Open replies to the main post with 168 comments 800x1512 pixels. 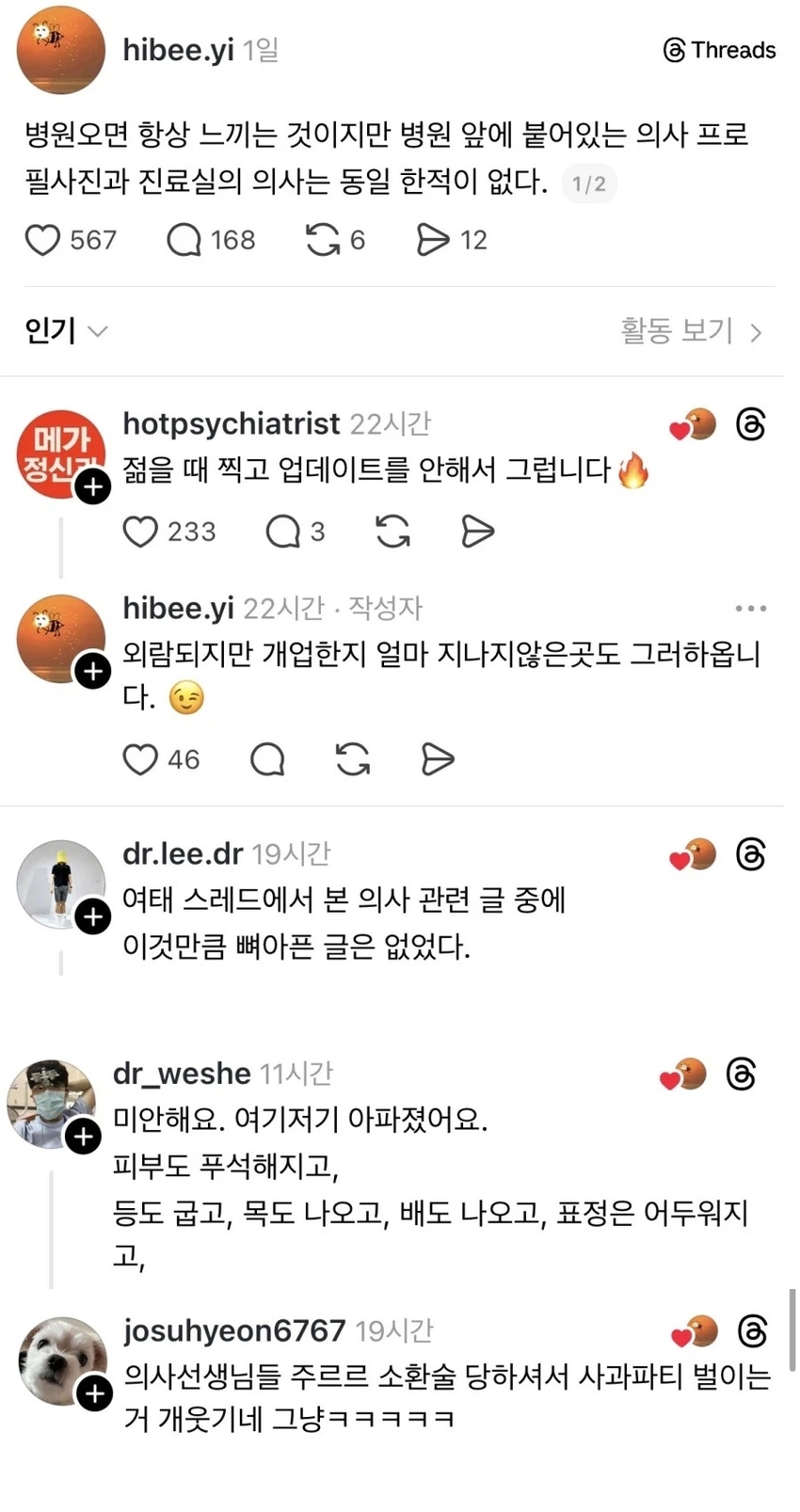click(184, 240)
